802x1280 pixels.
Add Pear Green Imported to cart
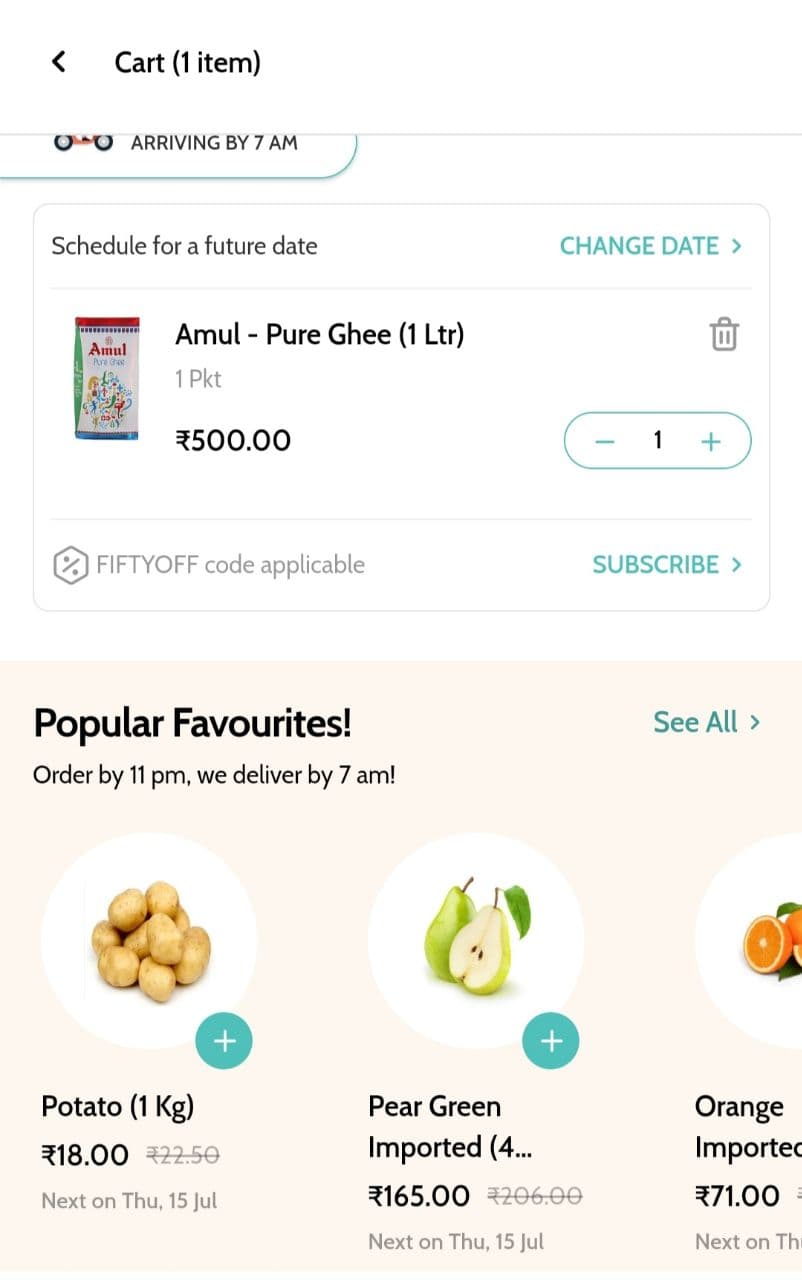pos(551,1041)
